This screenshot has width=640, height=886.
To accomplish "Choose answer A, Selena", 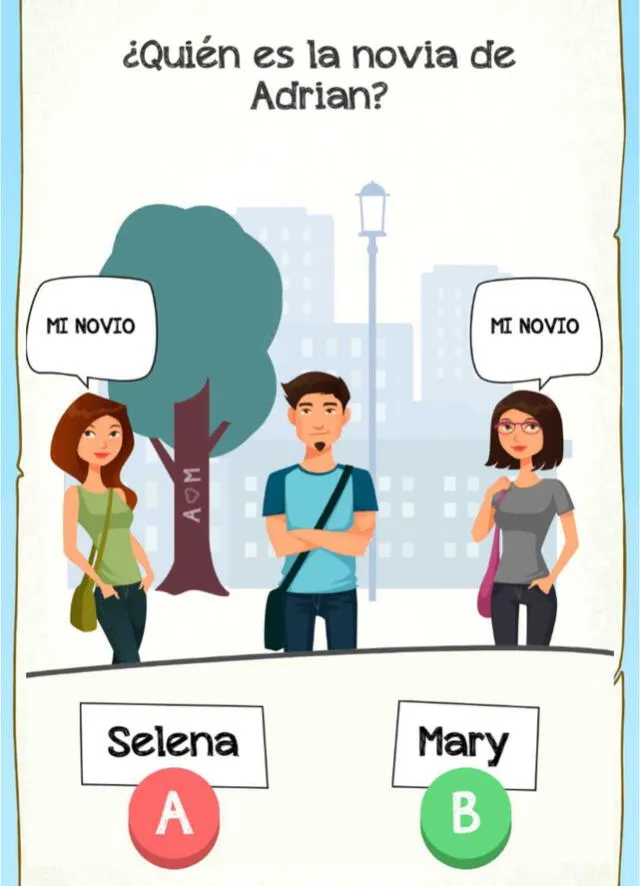I will [x=174, y=815].
